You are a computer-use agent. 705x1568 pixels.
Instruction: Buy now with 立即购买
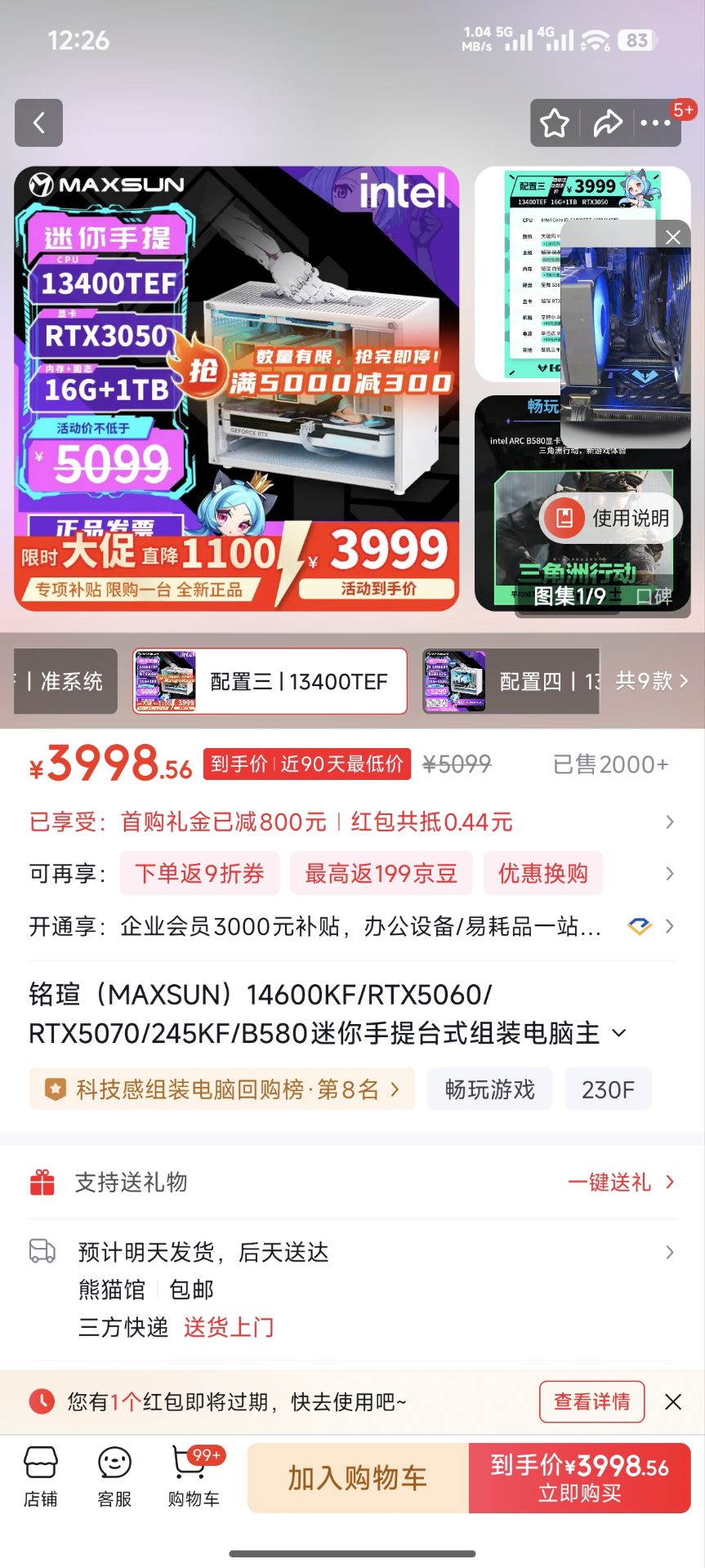580,1477
